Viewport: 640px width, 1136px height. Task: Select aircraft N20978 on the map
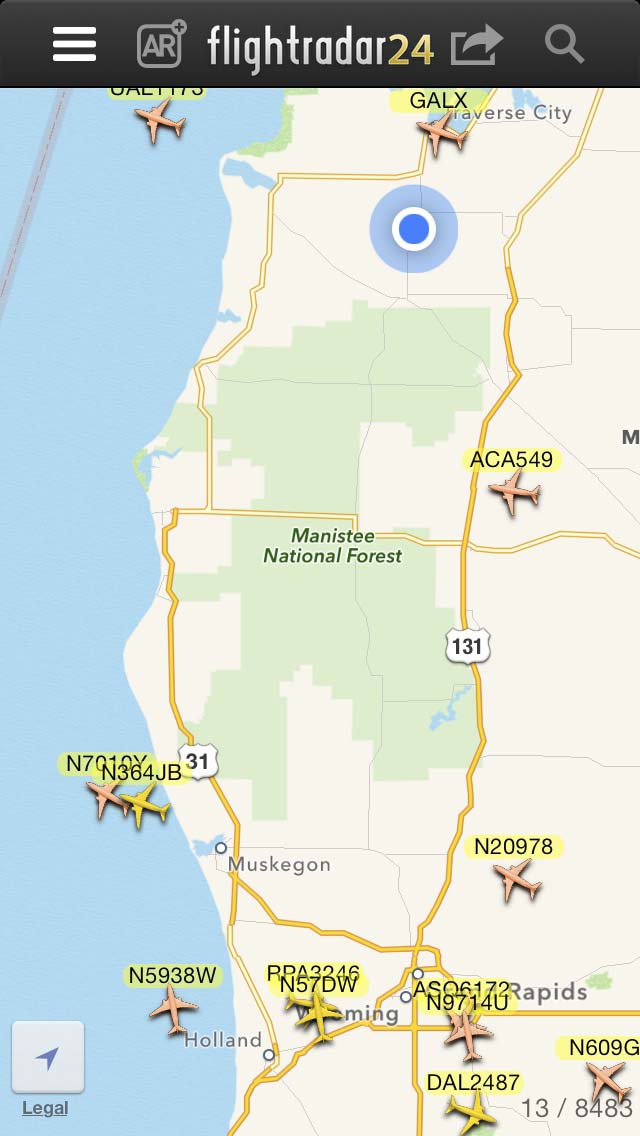click(x=518, y=880)
